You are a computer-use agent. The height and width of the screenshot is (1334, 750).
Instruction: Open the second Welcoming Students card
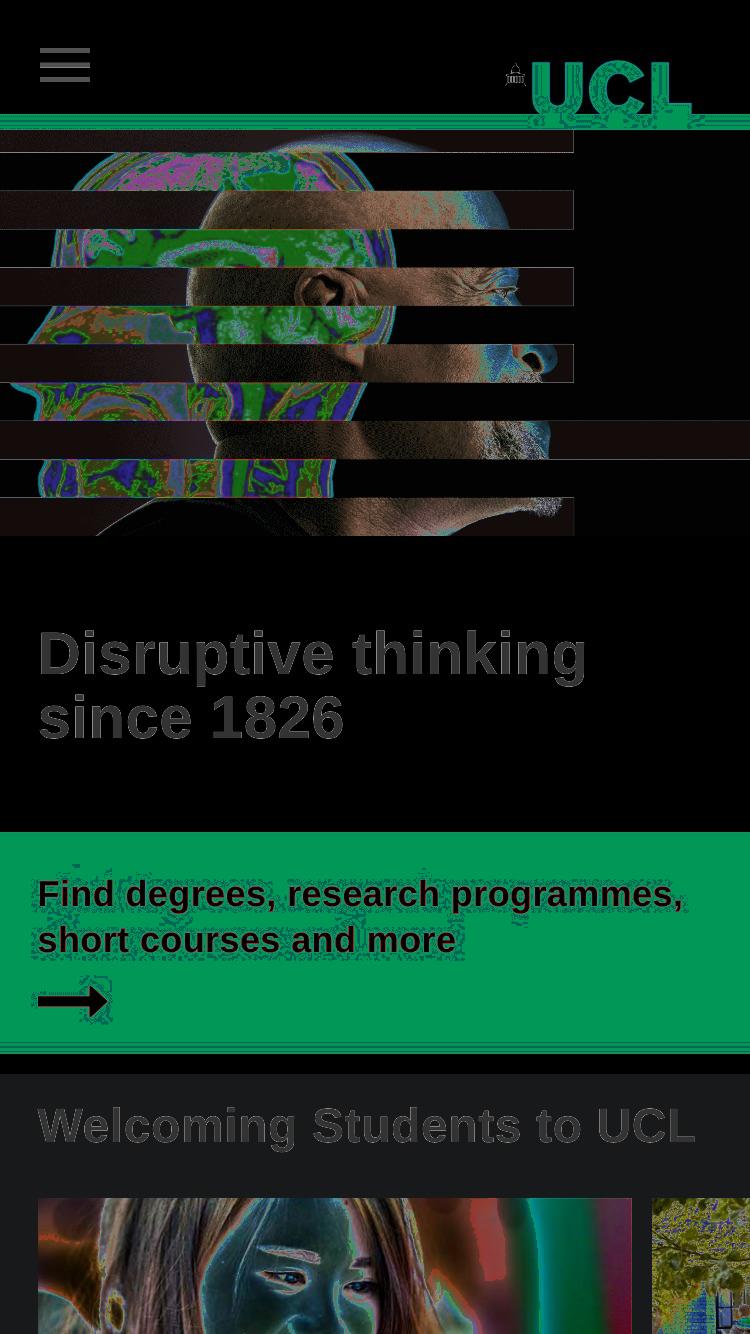pyautogui.click(x=701, y=1266)
